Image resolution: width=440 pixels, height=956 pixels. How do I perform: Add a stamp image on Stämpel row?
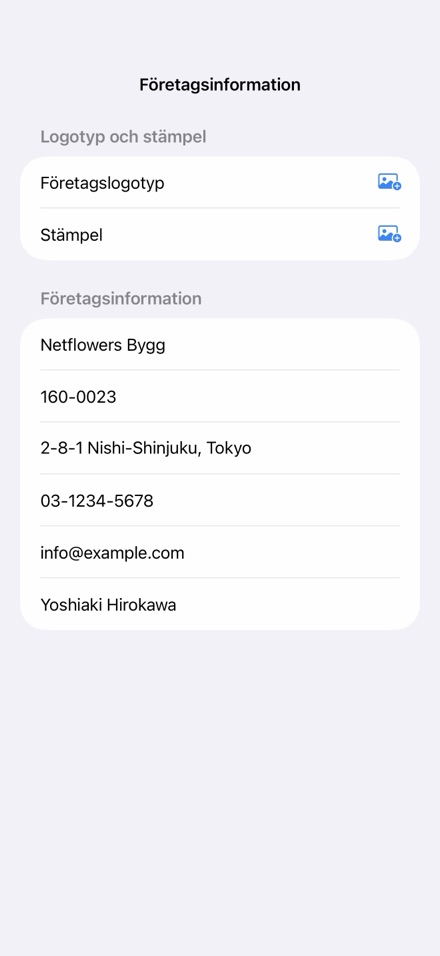(x=389, y=234)
